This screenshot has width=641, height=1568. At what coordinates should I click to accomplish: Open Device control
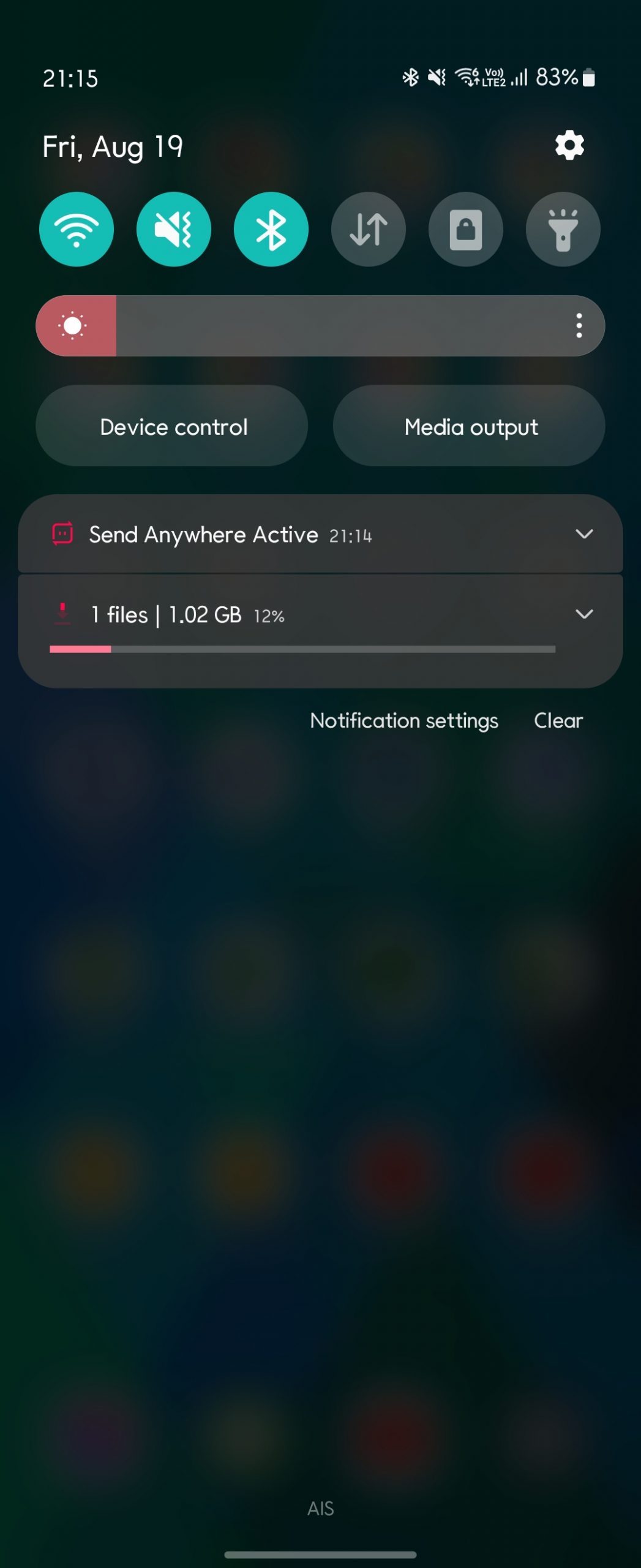[x=172, y=426]
